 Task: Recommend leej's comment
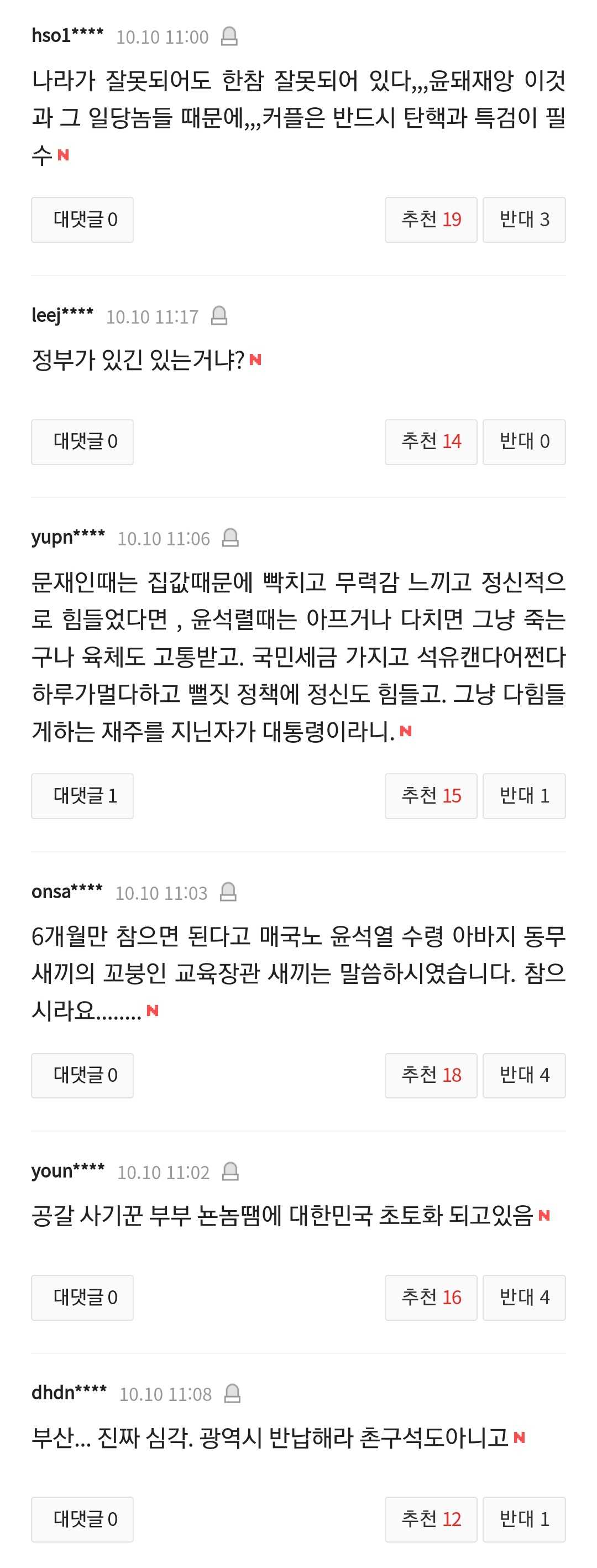[x=430, y=442]
